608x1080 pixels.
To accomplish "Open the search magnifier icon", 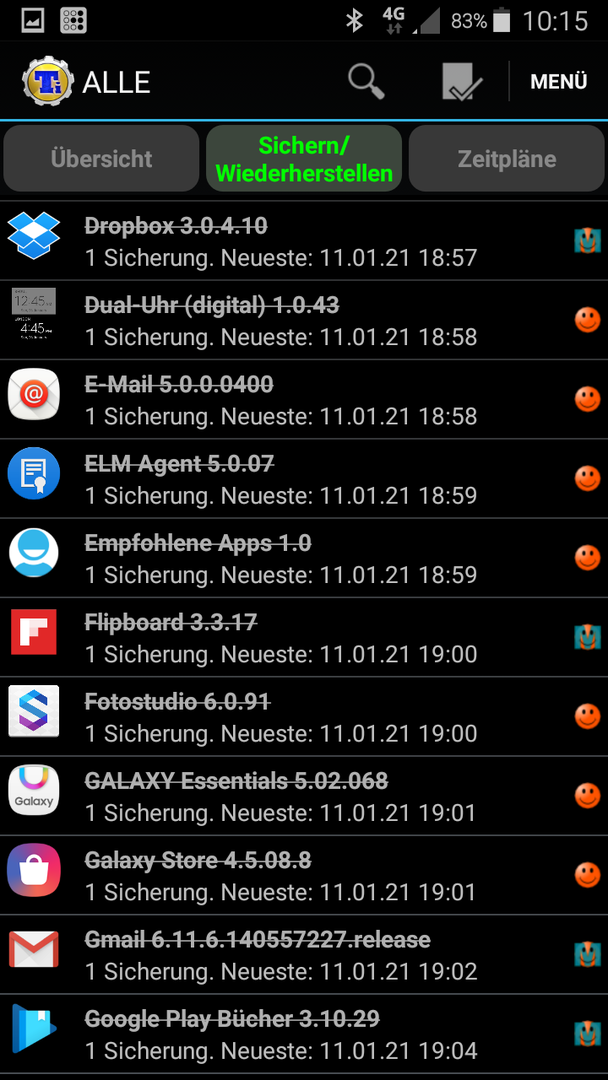I will point(366,81).
